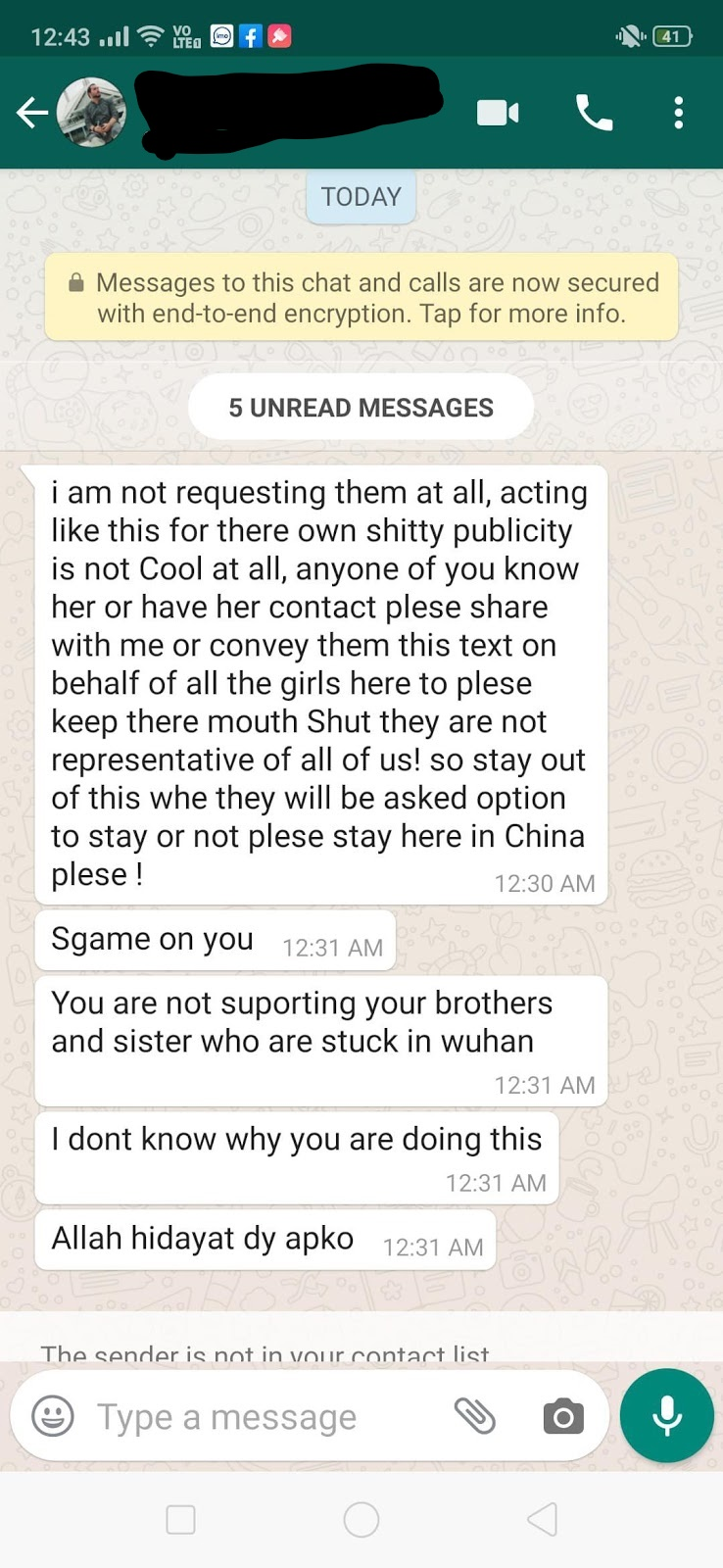Open the overflow menu
The width and height of the screenshot is (723, 1568).
678,114
